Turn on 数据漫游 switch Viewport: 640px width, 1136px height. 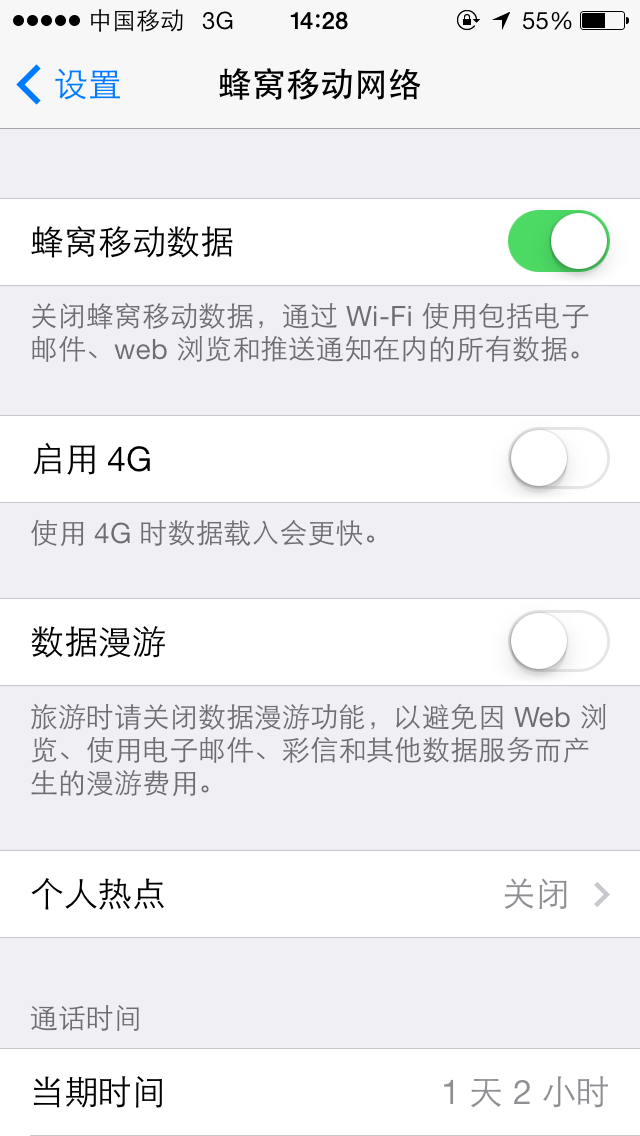[558, 641]
